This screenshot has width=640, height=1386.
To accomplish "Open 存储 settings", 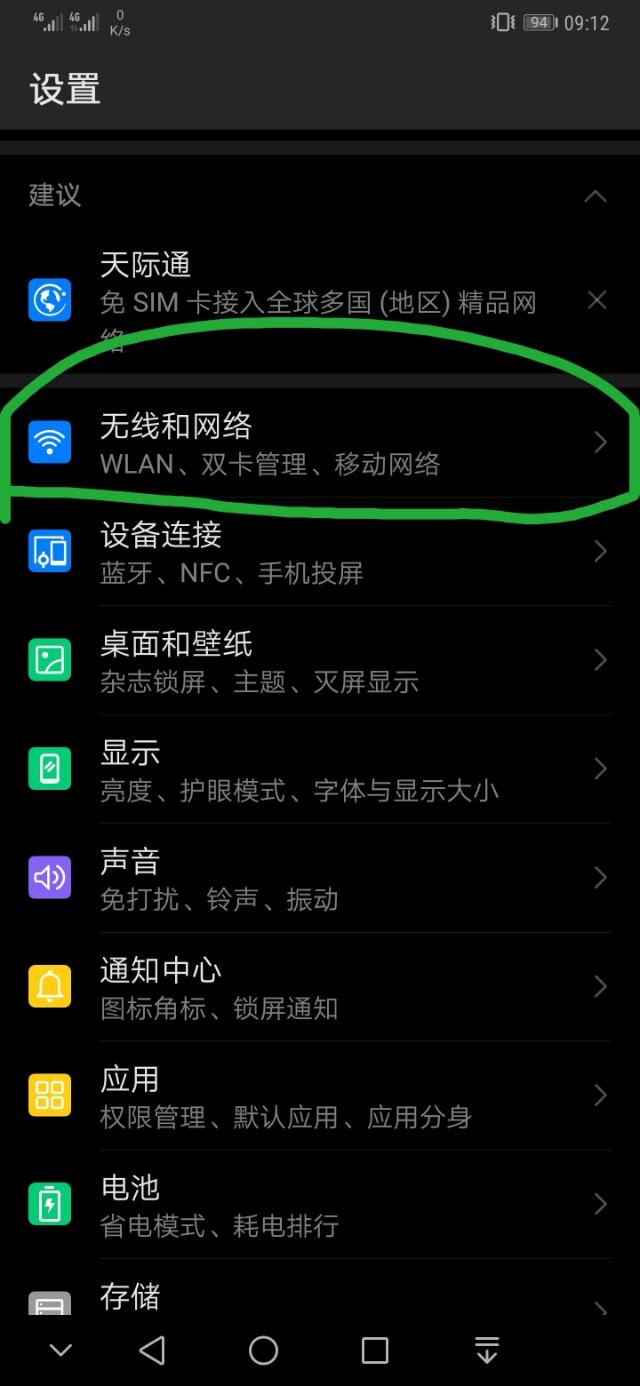I will [320, 1298].
